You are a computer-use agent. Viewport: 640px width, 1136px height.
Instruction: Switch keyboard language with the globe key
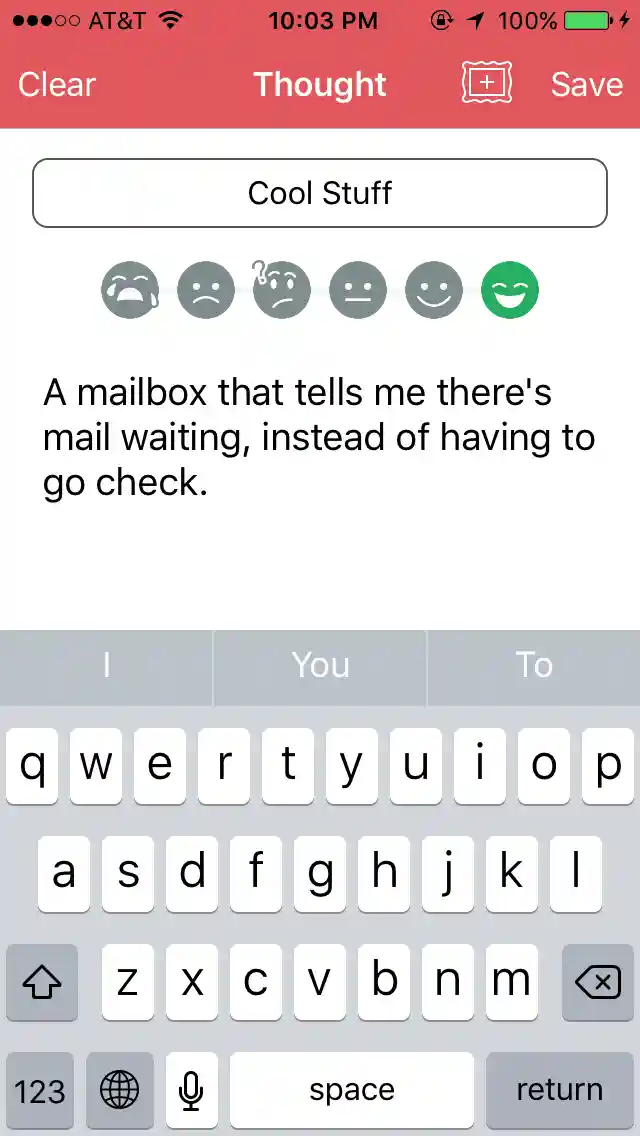pos(120,1090)
